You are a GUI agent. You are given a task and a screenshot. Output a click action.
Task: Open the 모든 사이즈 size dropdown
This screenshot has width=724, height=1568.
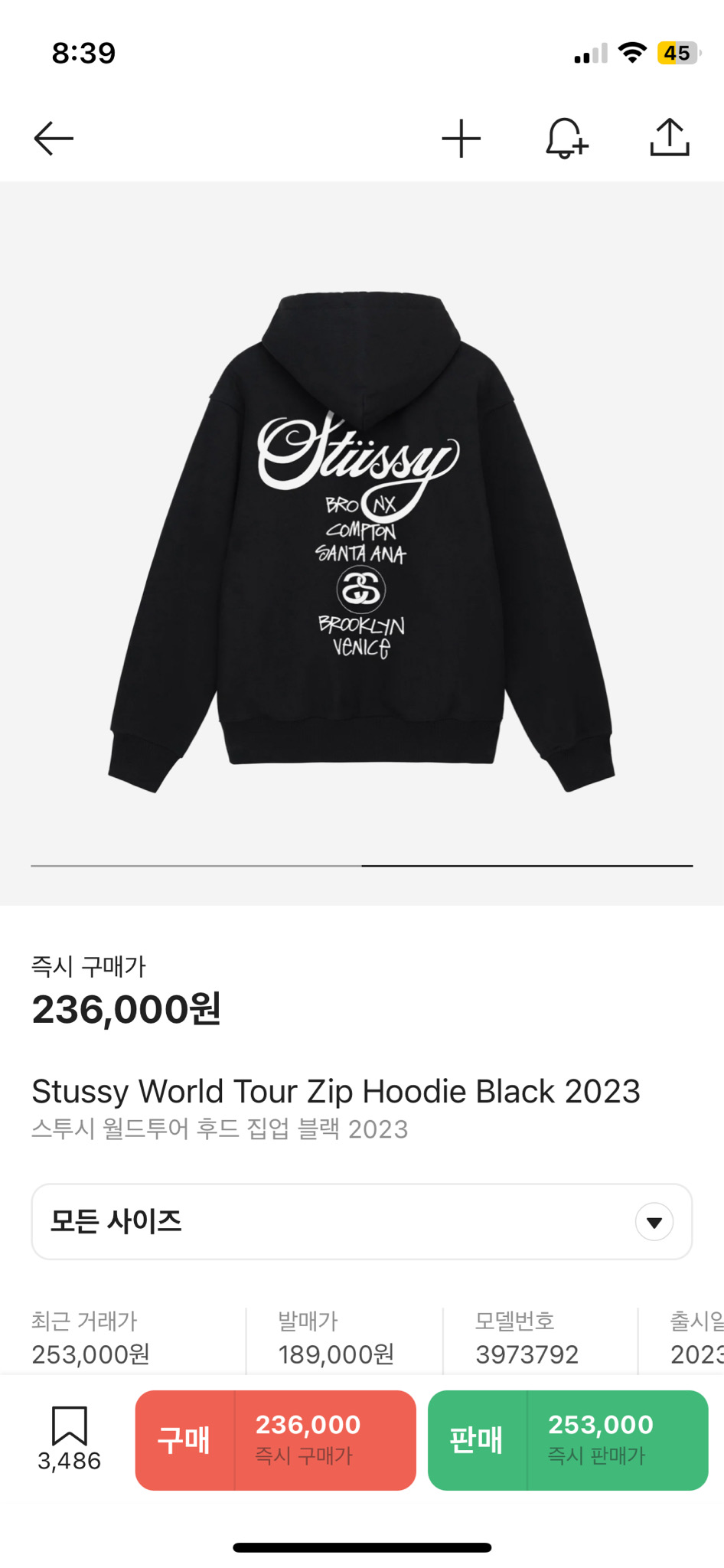(361, 1221)
